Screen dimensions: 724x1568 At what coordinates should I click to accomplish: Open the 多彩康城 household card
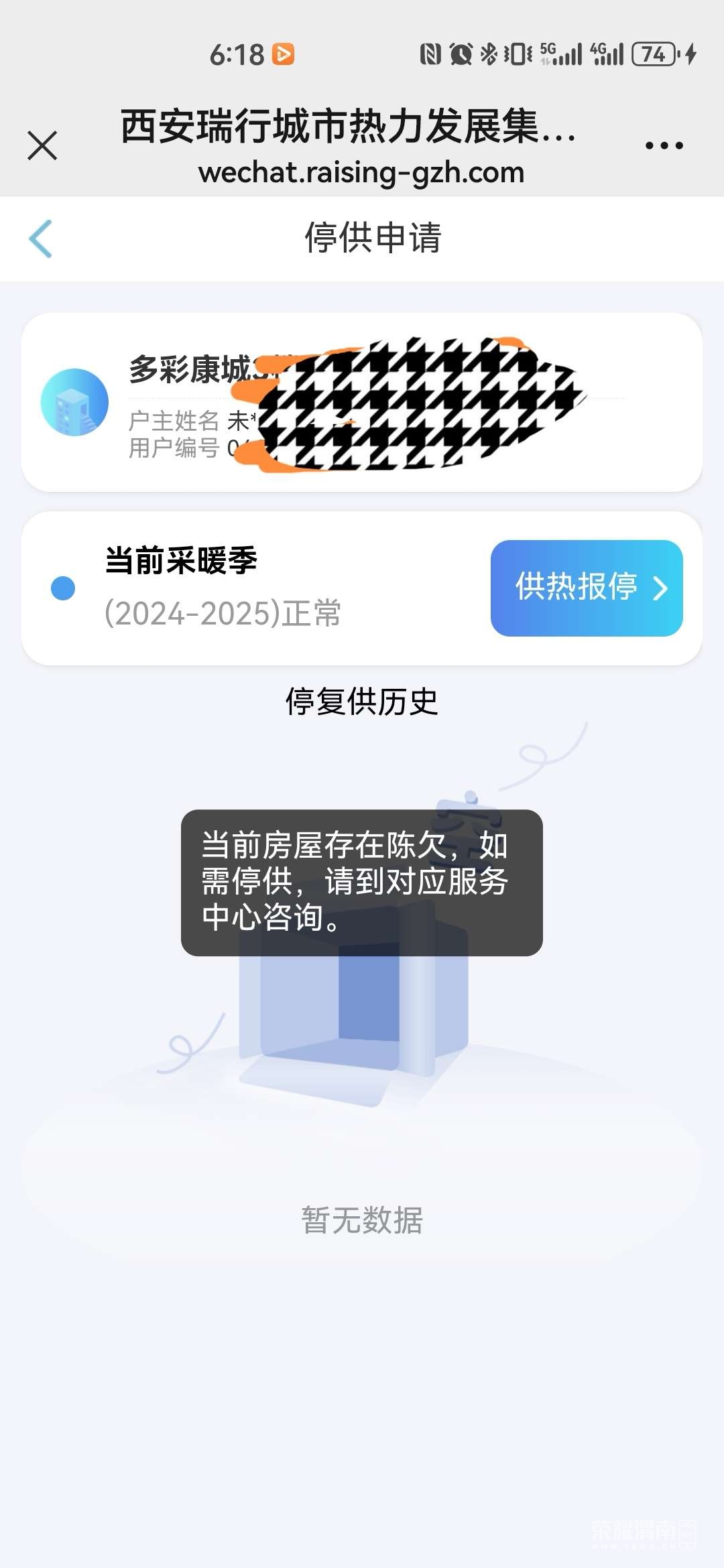pyautogui.click(x=362, y=402)
